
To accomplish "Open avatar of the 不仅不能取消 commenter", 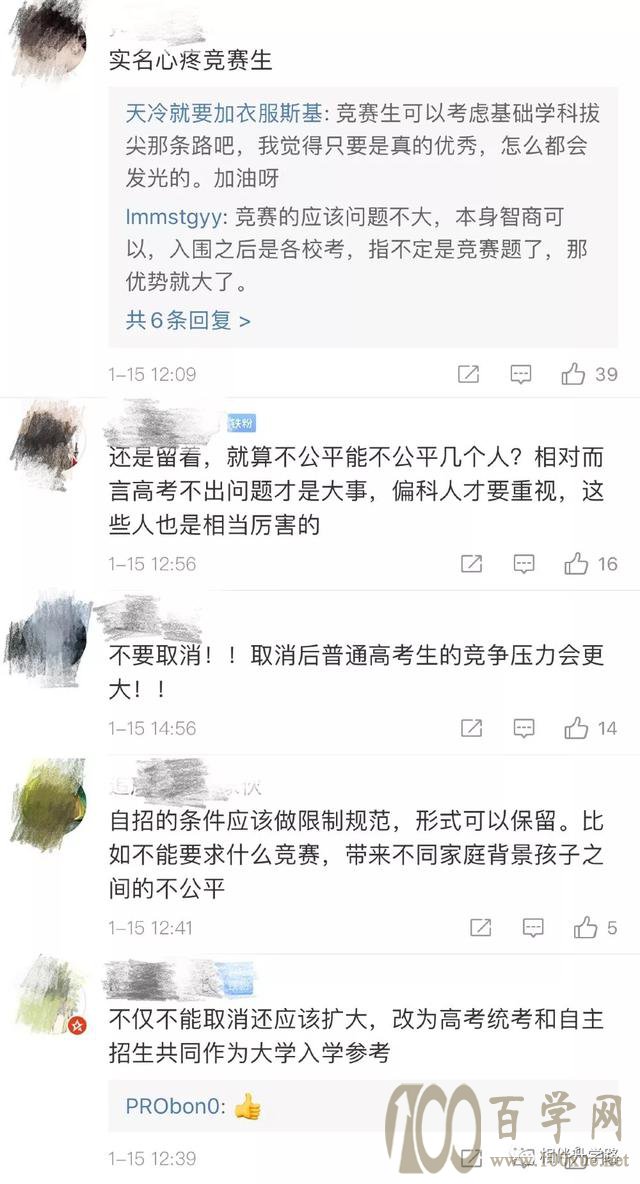I will point(50,995).
